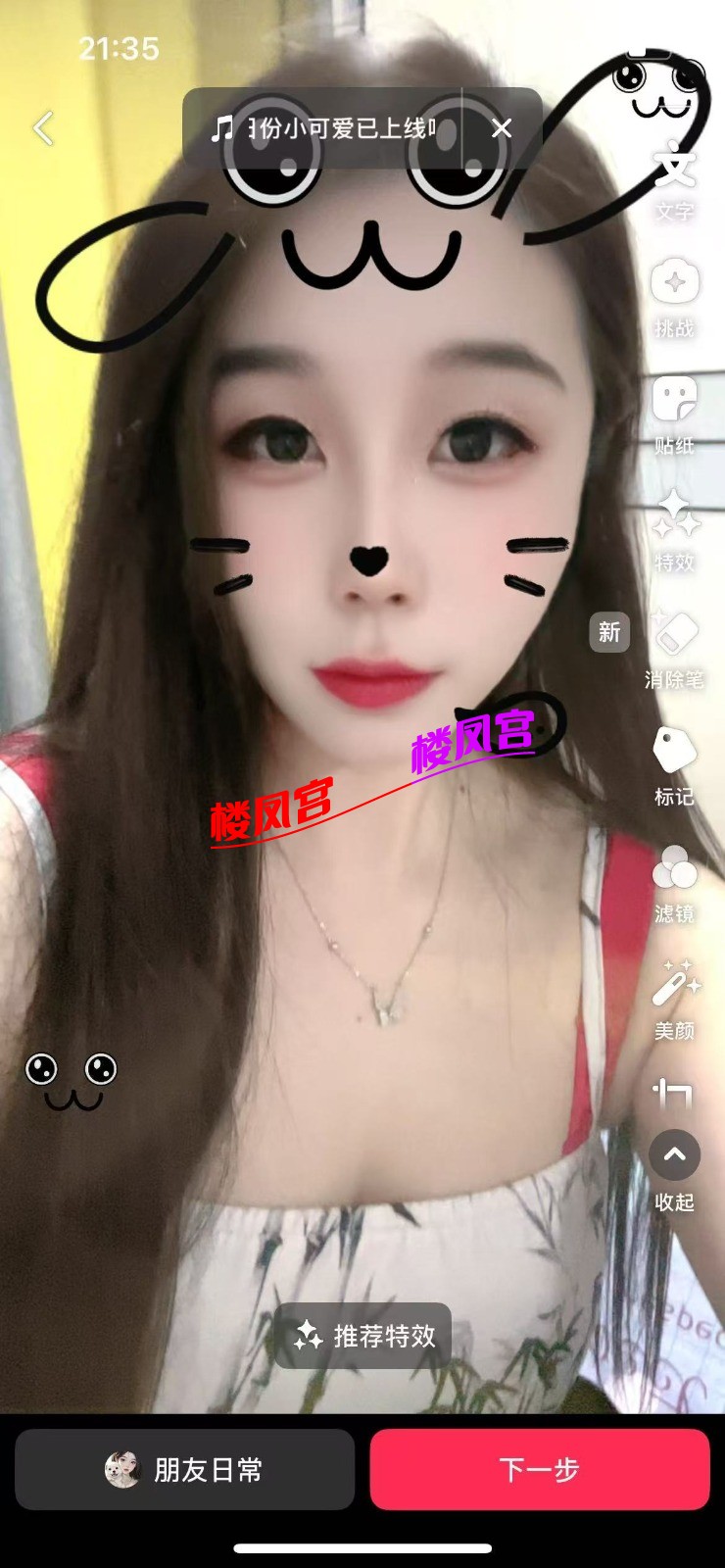Open 推荐特效 recommended effects

pyautogui.click(x=363, y=1336)
